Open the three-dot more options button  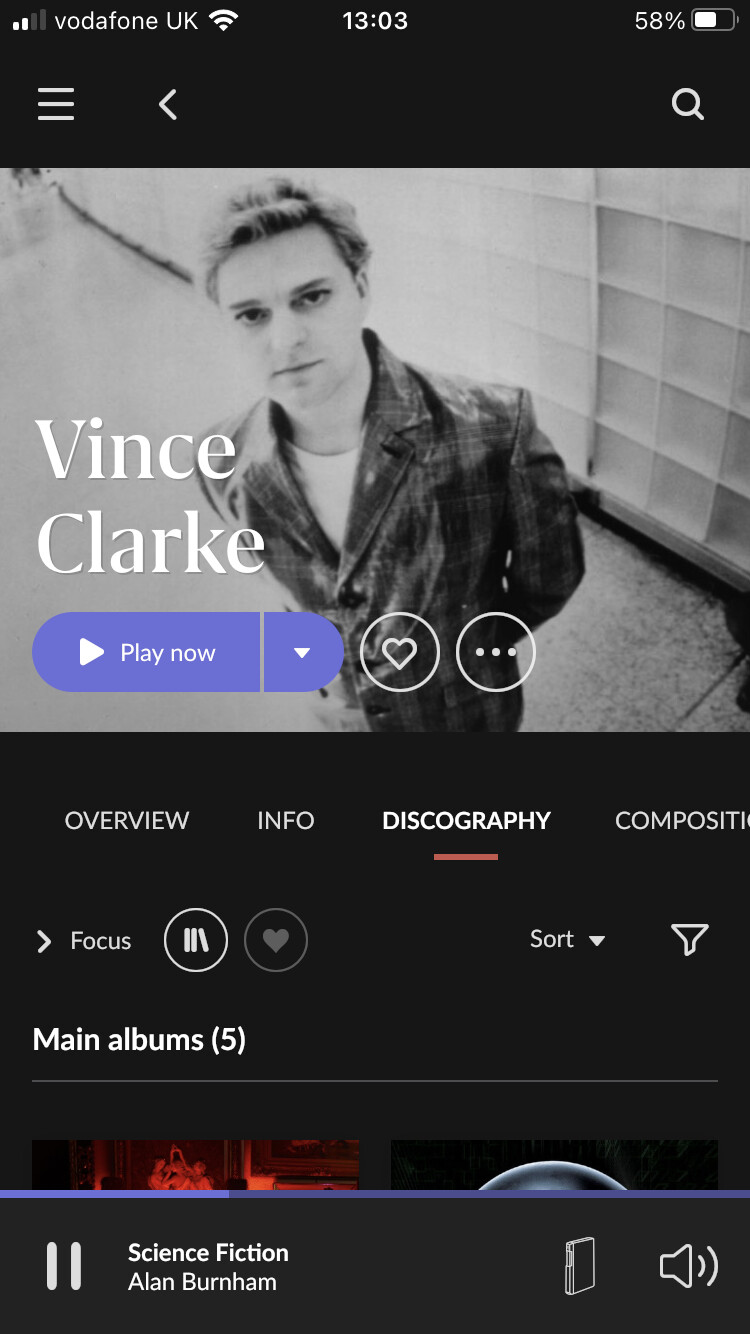click(496, 653)
